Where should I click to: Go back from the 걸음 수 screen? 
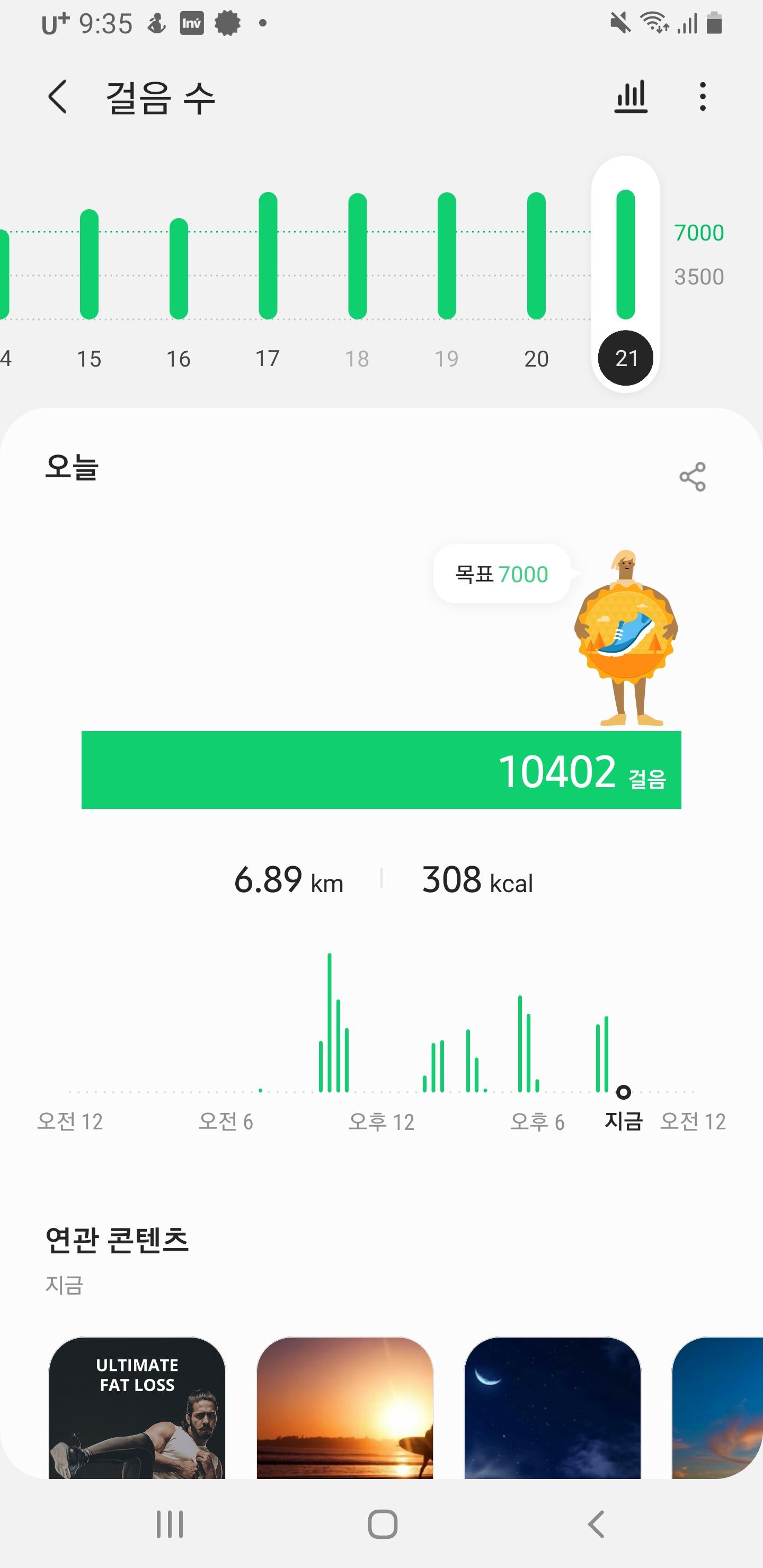click(x=58, y=97)
